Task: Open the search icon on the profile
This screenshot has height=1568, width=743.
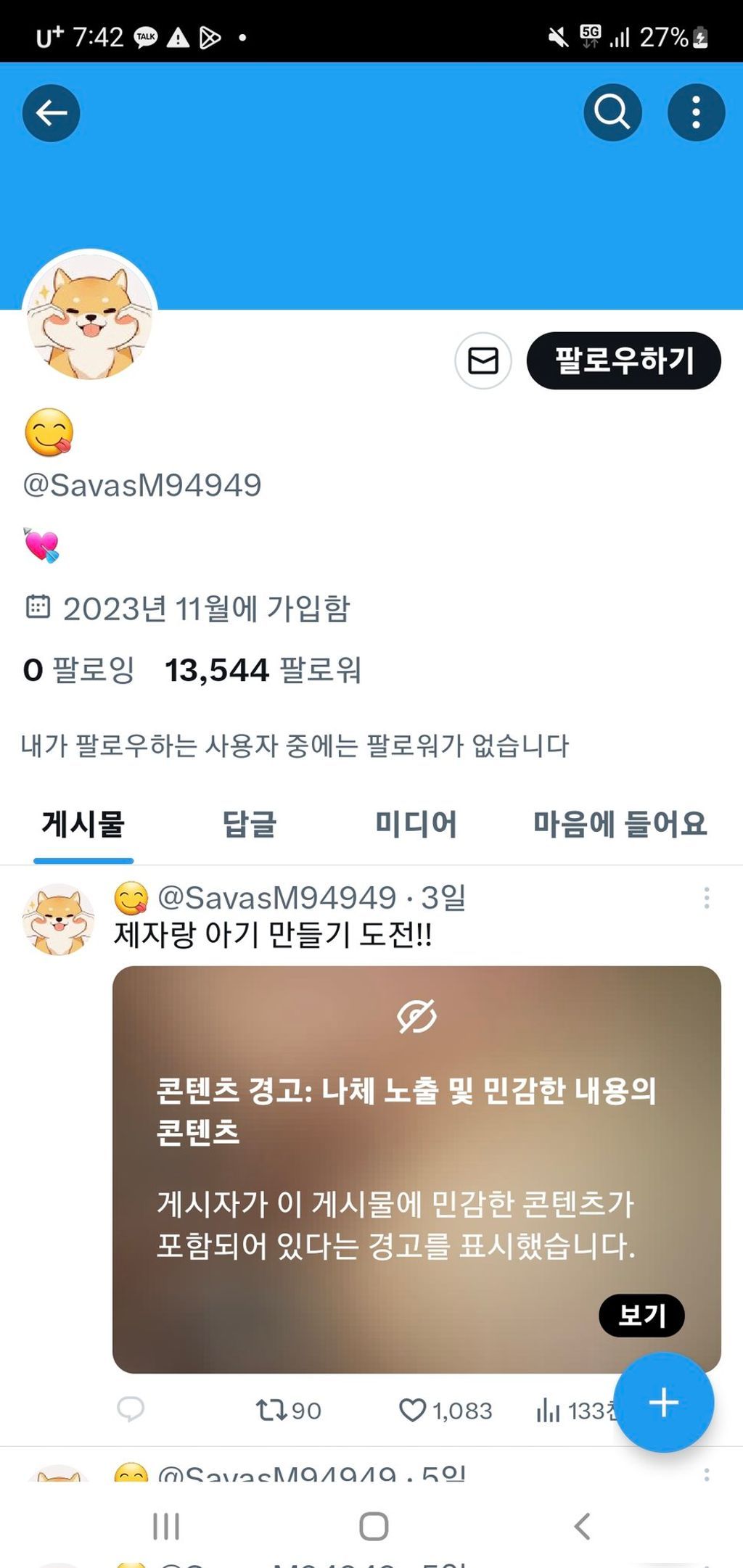Action: click(x=612, y=113)
